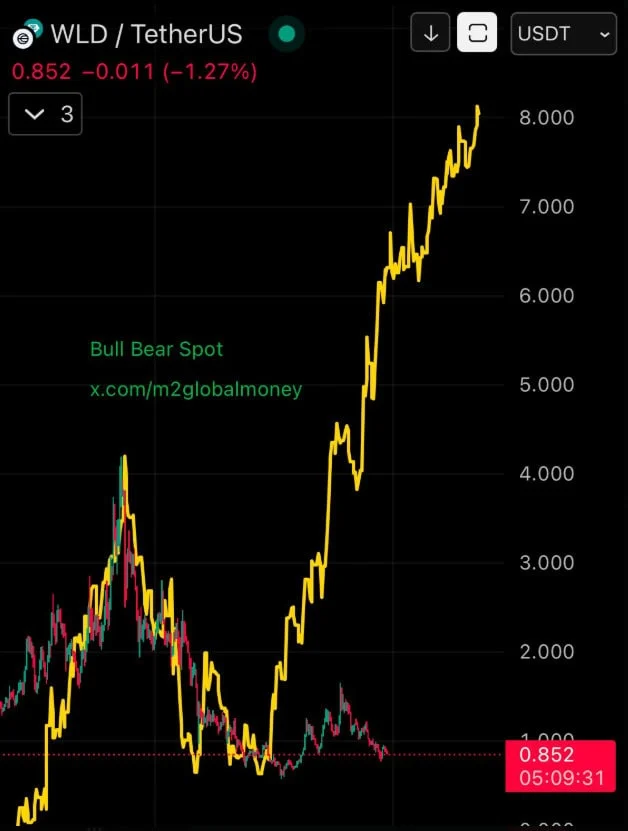The image size is (628, 831).
Task: Open the USDT currency dropdown
Action: click(x=563, y=34)
